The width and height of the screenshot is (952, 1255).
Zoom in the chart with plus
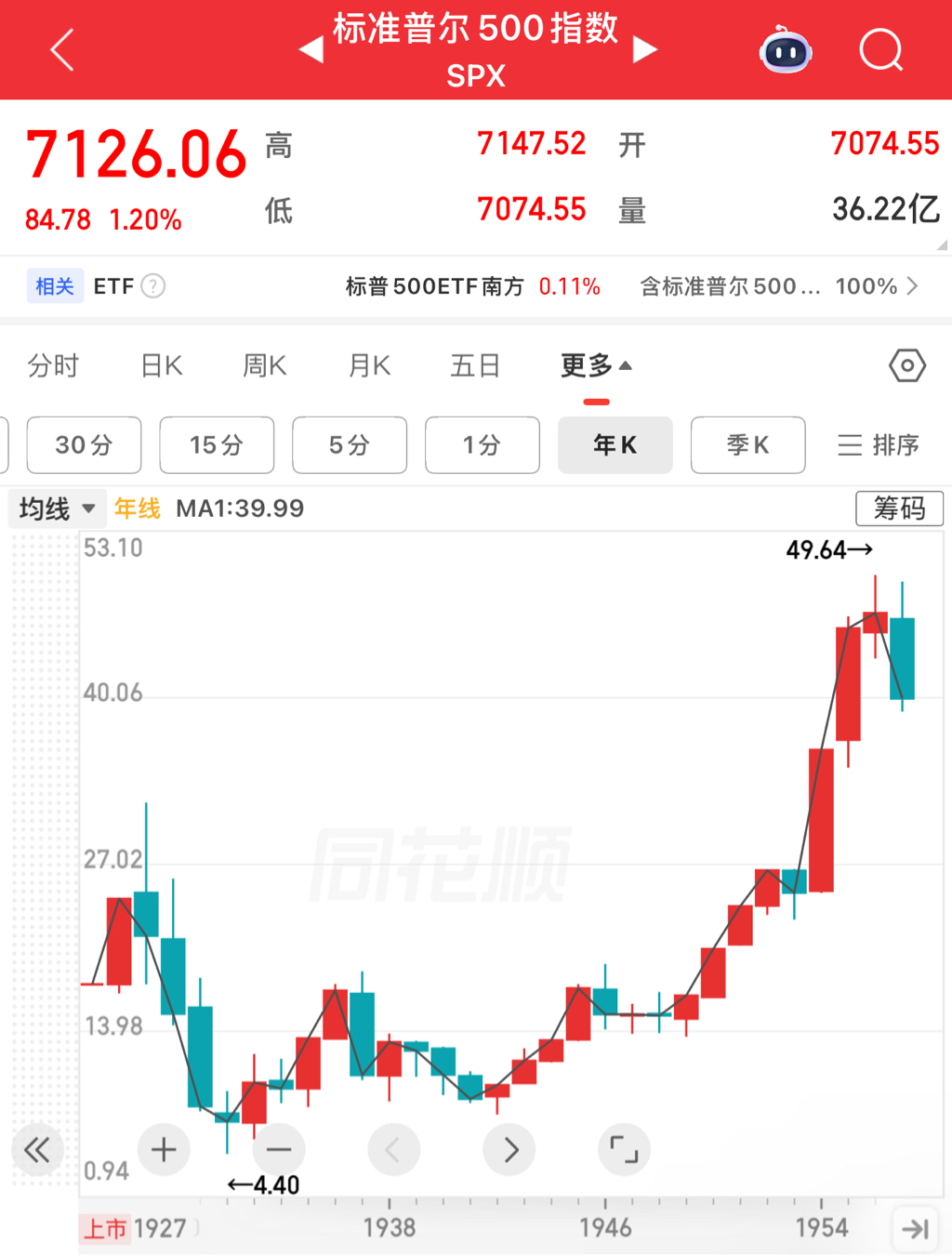point(164,1150)
